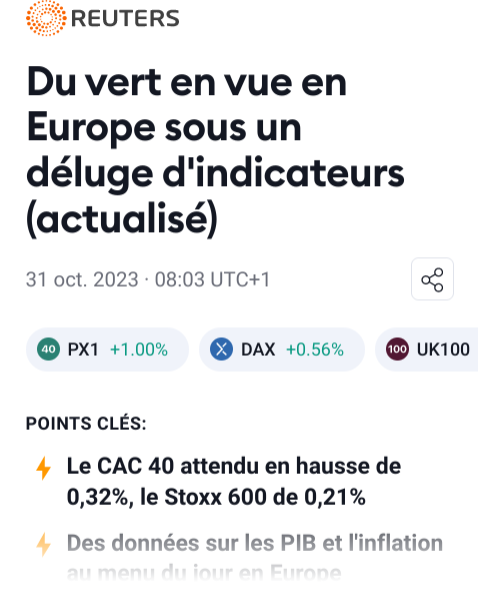Share this Reuters article

(432, 279)
